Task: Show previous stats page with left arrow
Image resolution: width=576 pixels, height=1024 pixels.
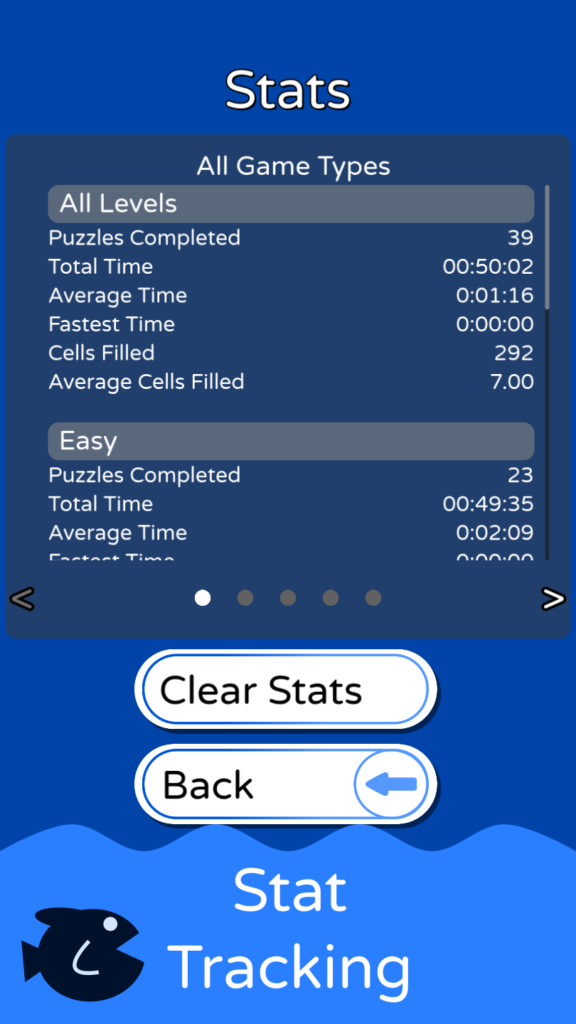Action: (23, 598)
